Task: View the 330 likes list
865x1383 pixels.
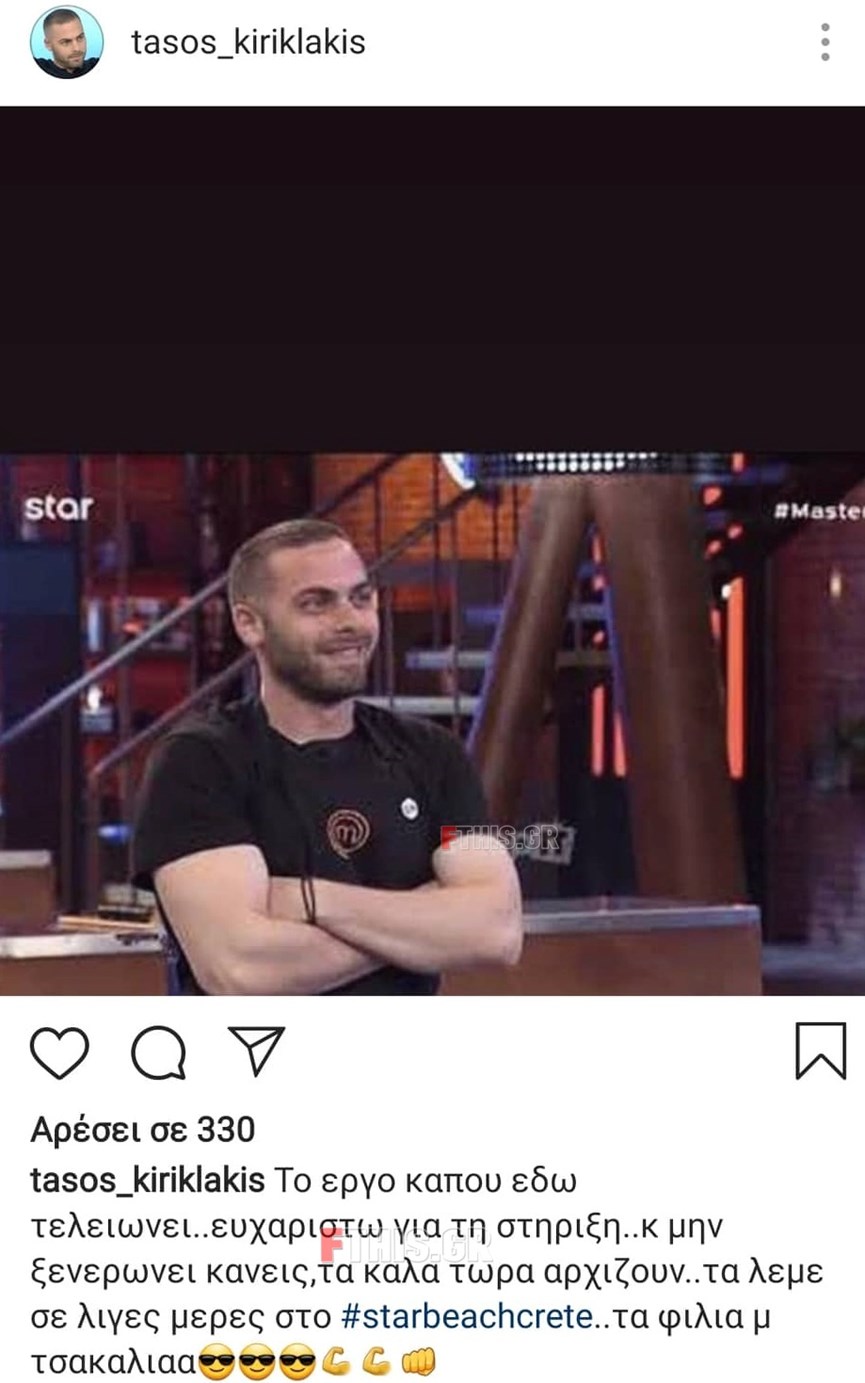Action: point(142,1130)
